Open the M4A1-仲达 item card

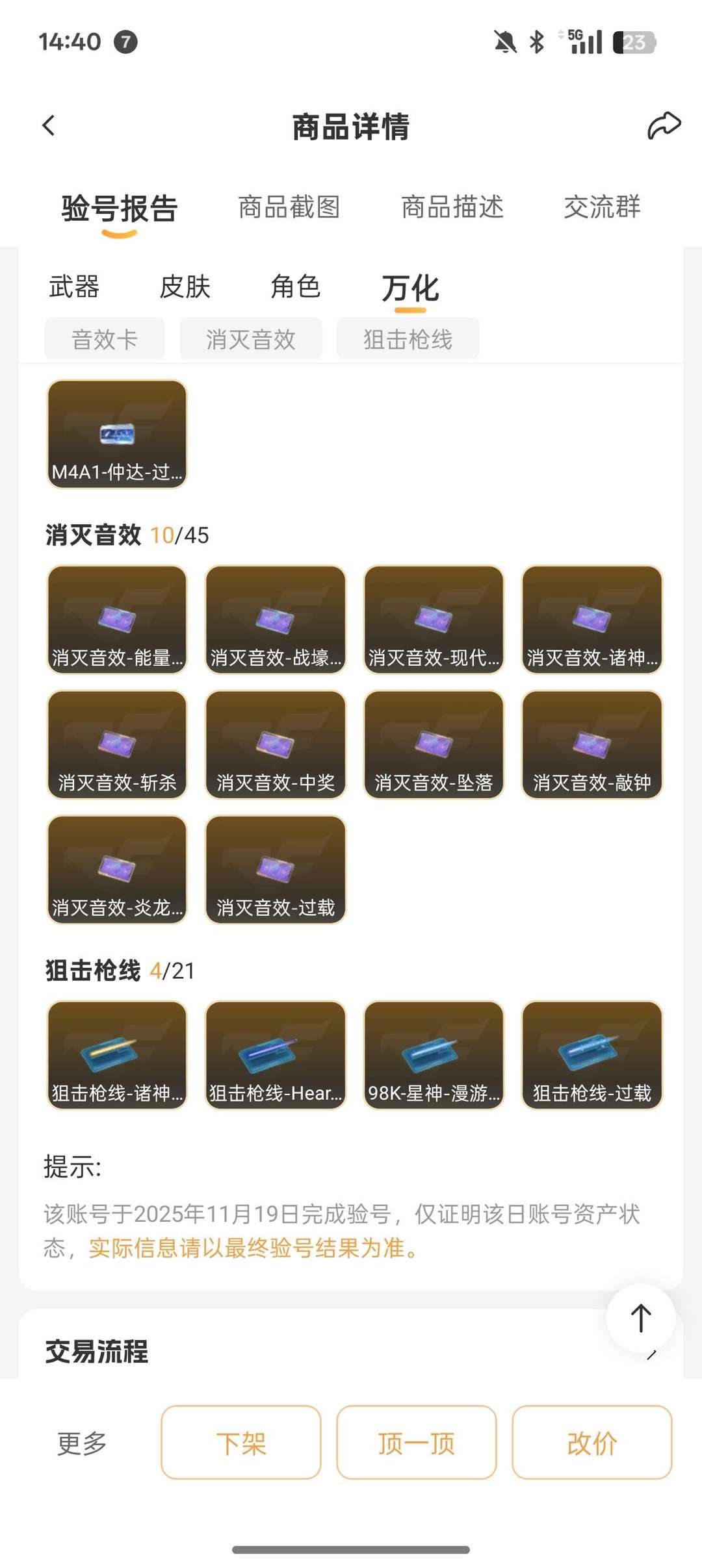click(x=116, y=433)
